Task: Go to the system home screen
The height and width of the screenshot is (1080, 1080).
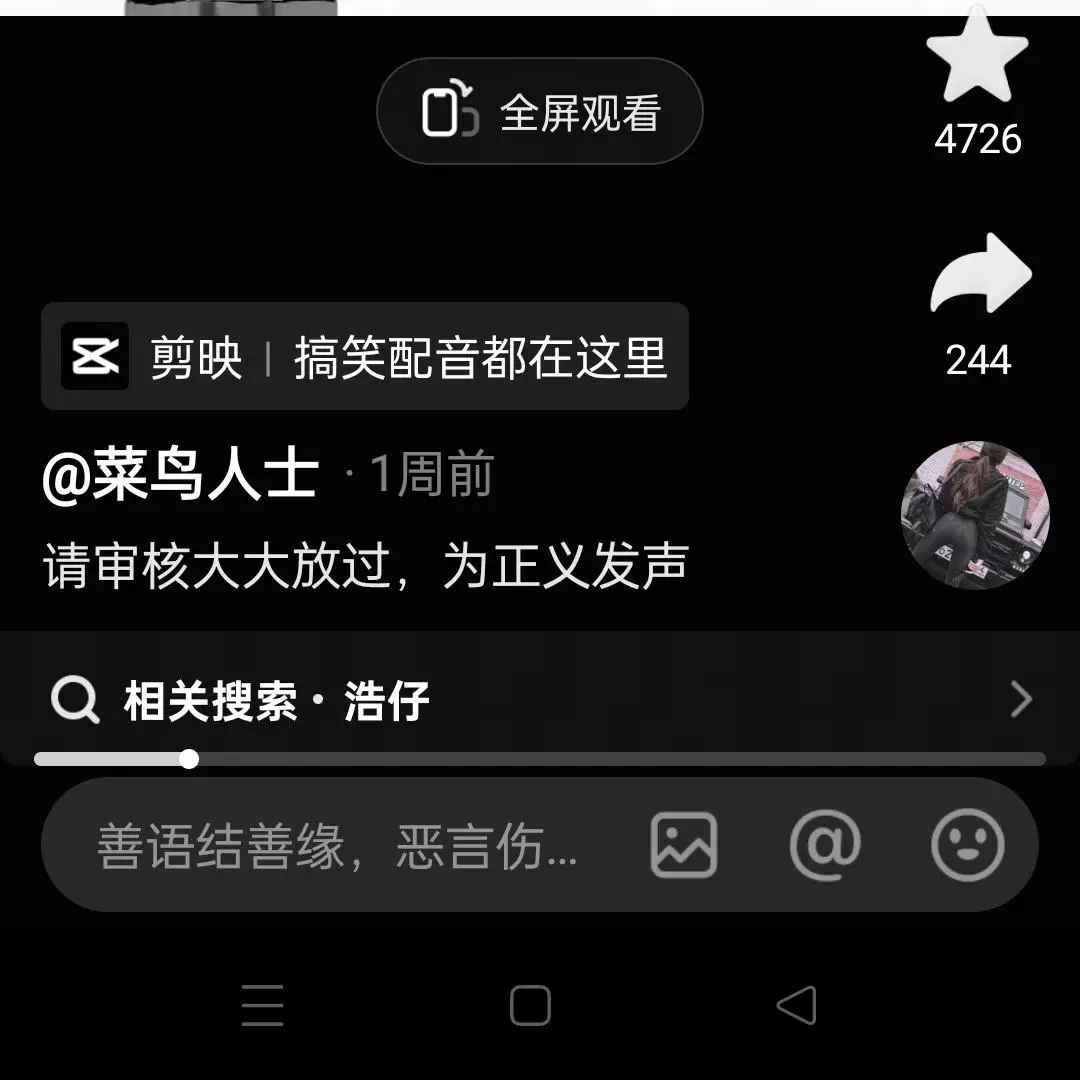Action: [x=530, y=1006]
